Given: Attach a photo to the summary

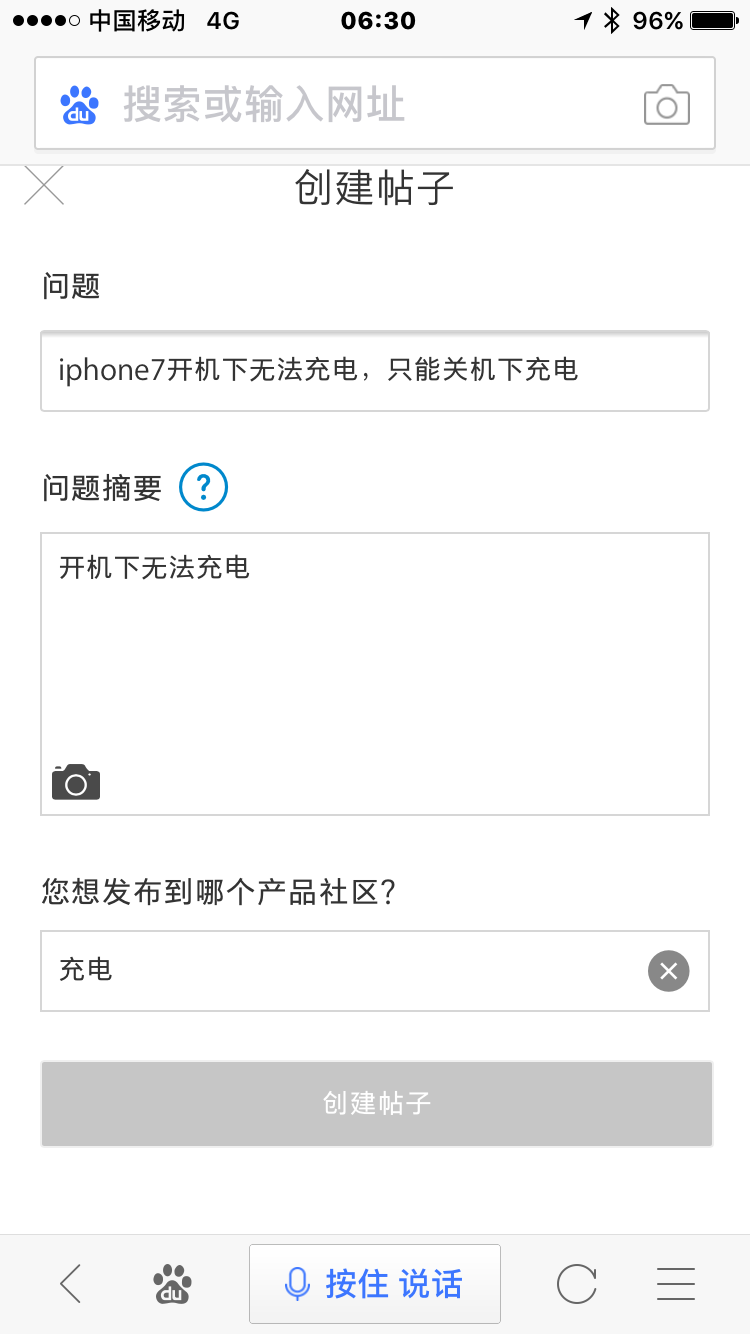Looking at the screenshot, I should pos(76,782).
